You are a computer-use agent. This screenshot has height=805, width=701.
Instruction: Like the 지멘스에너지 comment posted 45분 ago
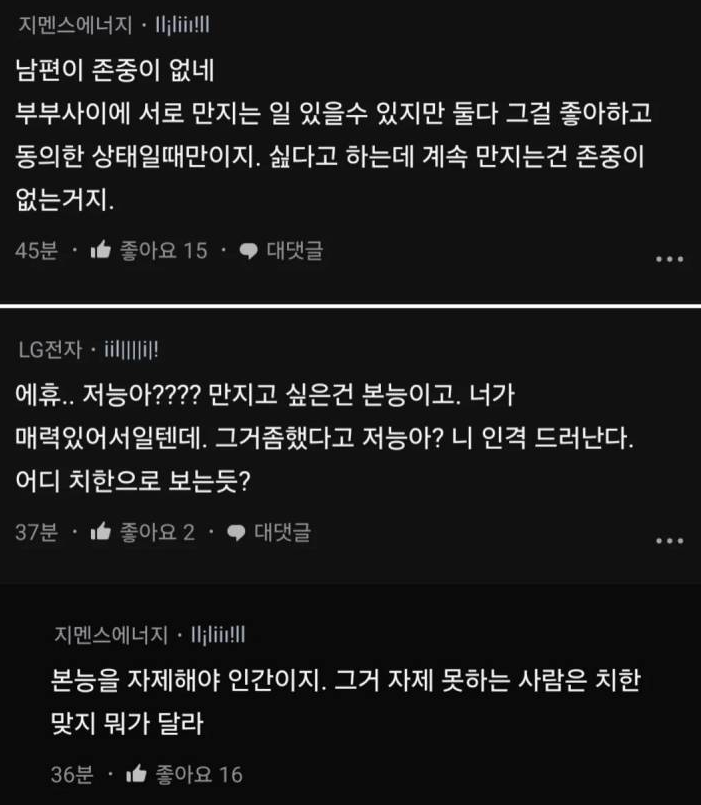[x=101, y=251]
